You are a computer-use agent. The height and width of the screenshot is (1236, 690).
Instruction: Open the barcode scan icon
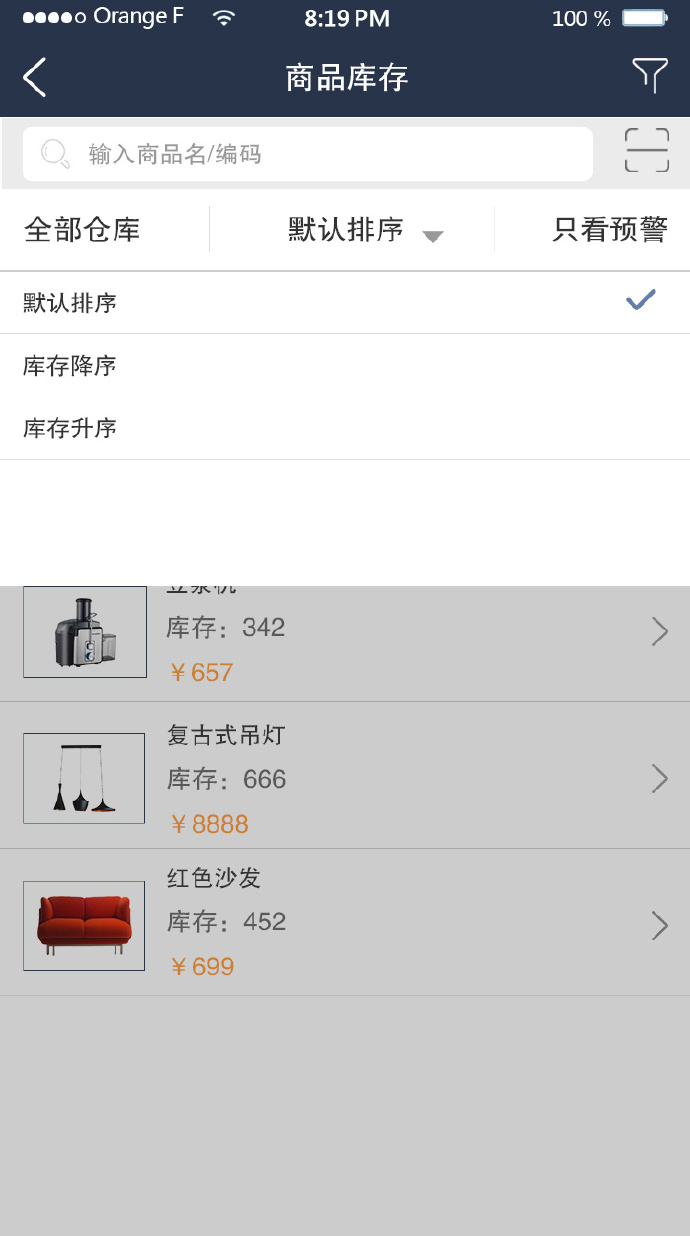pyautogui.click(x=646, y=150)
